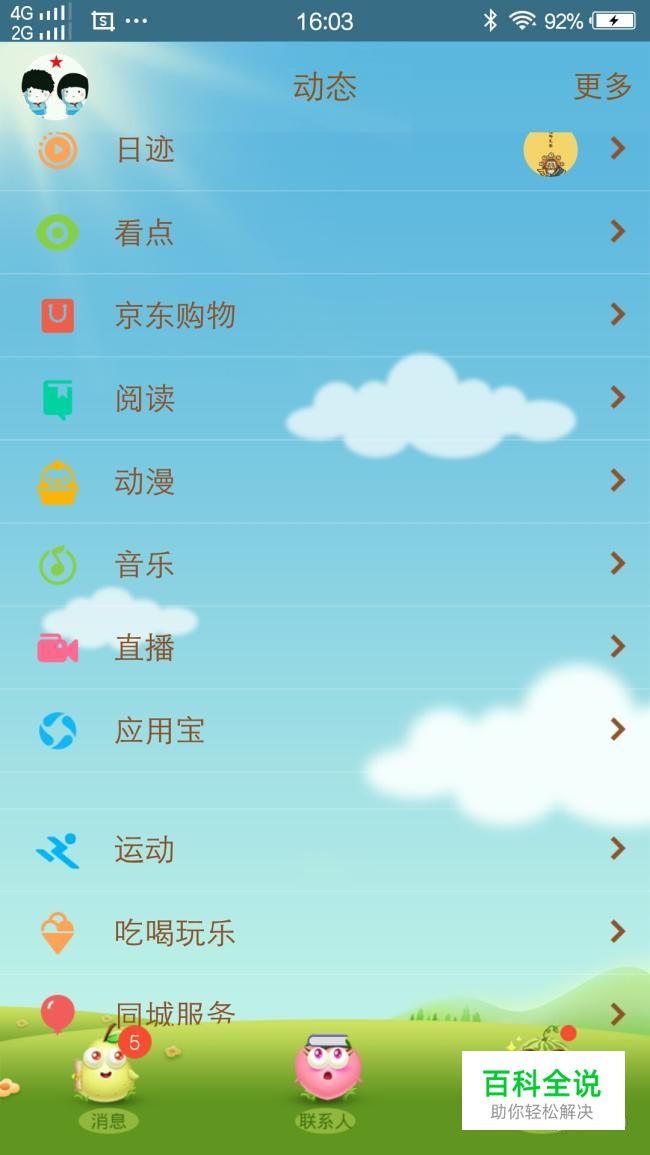The image size is (650, 1155).
Task: Open 吃喝玩乐
Action: [324, 933]
